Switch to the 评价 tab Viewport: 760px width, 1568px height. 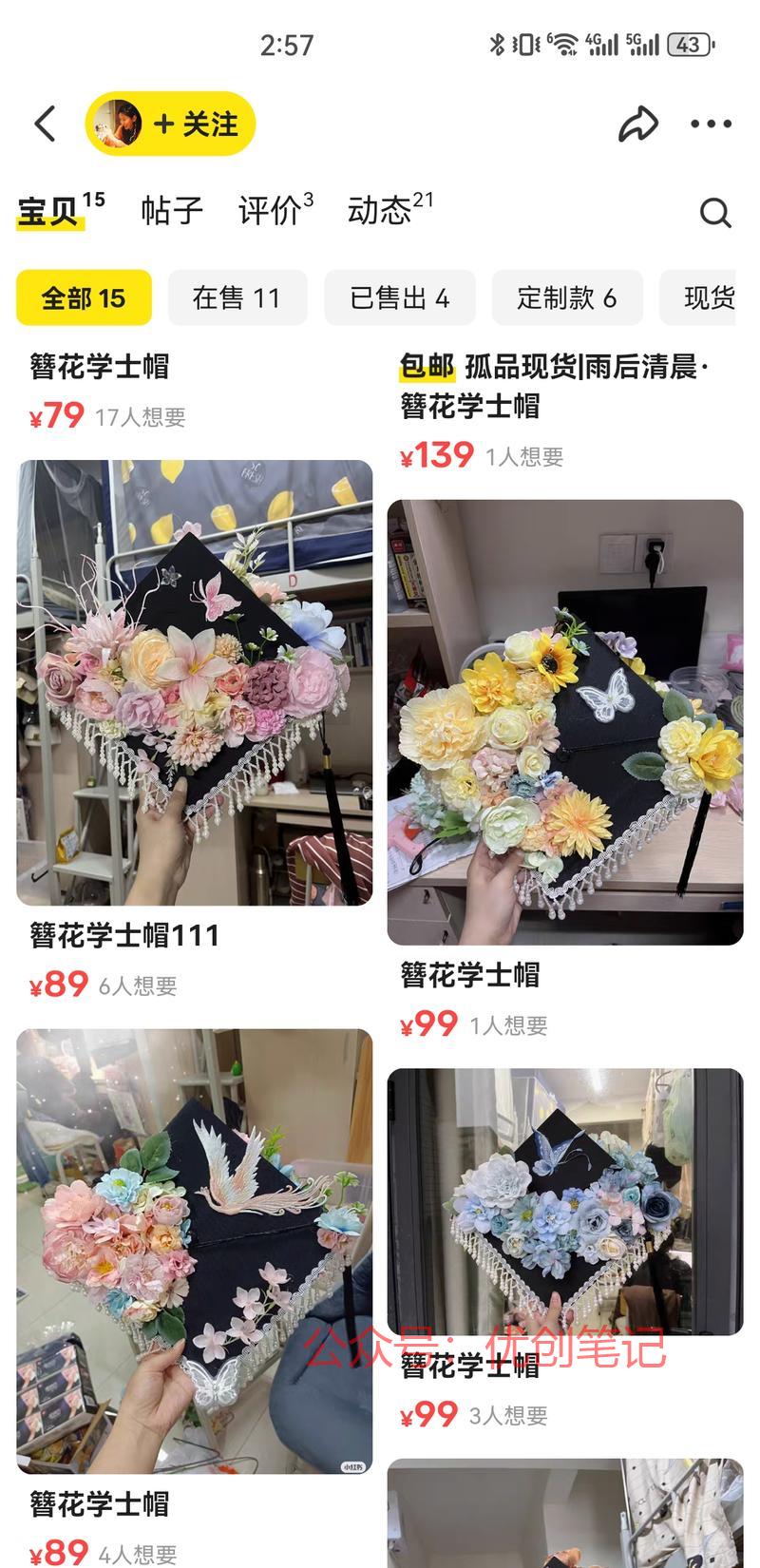(x=275, y=210)
